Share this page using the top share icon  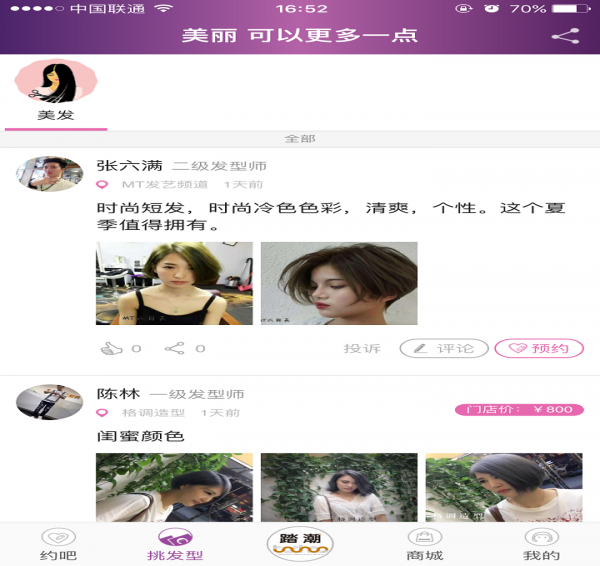pos(566,36)
